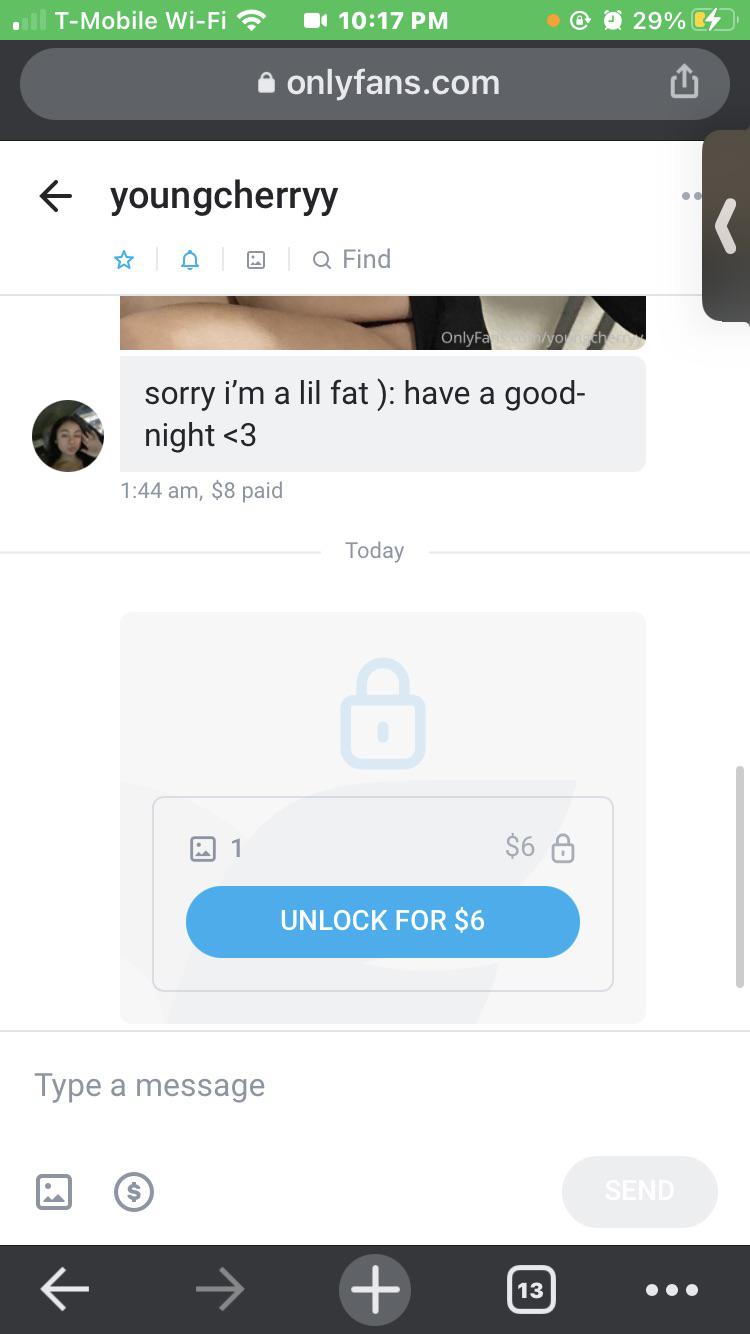Go back from youngcherryy chat
Image resolution: width=750 pixels, height=1334 pixels.
[x=56, y=196]
